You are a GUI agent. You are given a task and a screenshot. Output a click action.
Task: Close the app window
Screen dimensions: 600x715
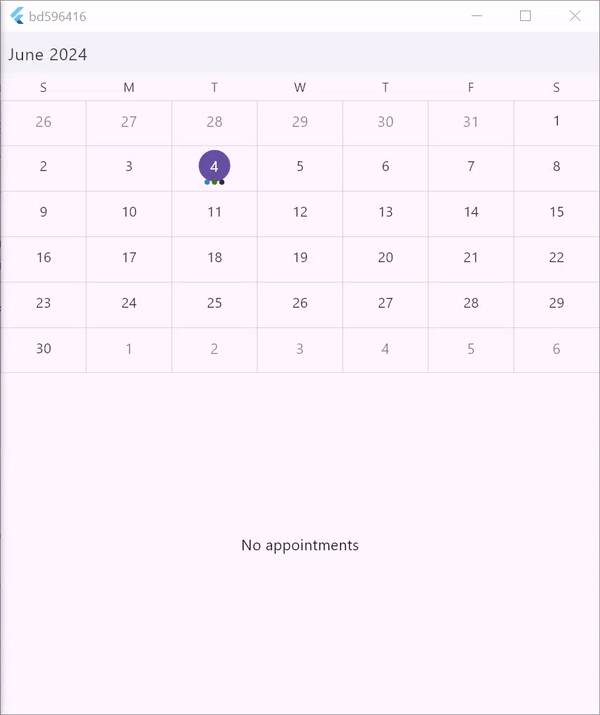point(575,16)
